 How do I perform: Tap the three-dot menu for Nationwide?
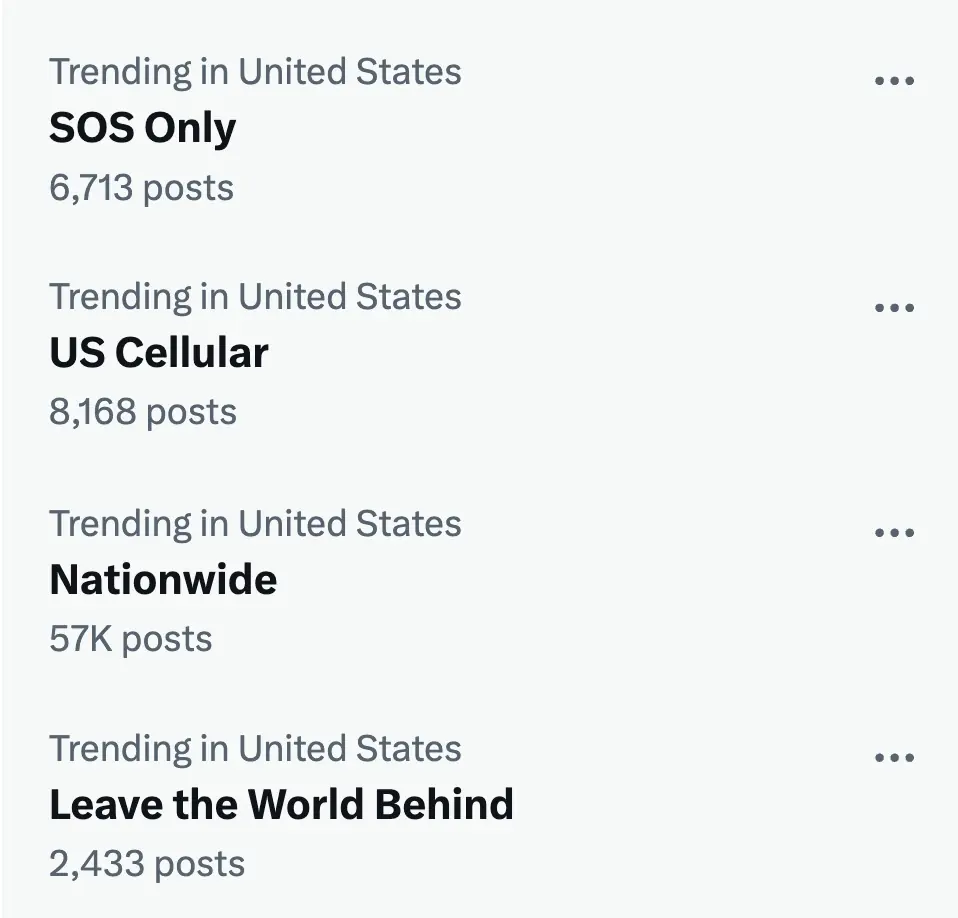pyautogui.click(x=894, y=533)
